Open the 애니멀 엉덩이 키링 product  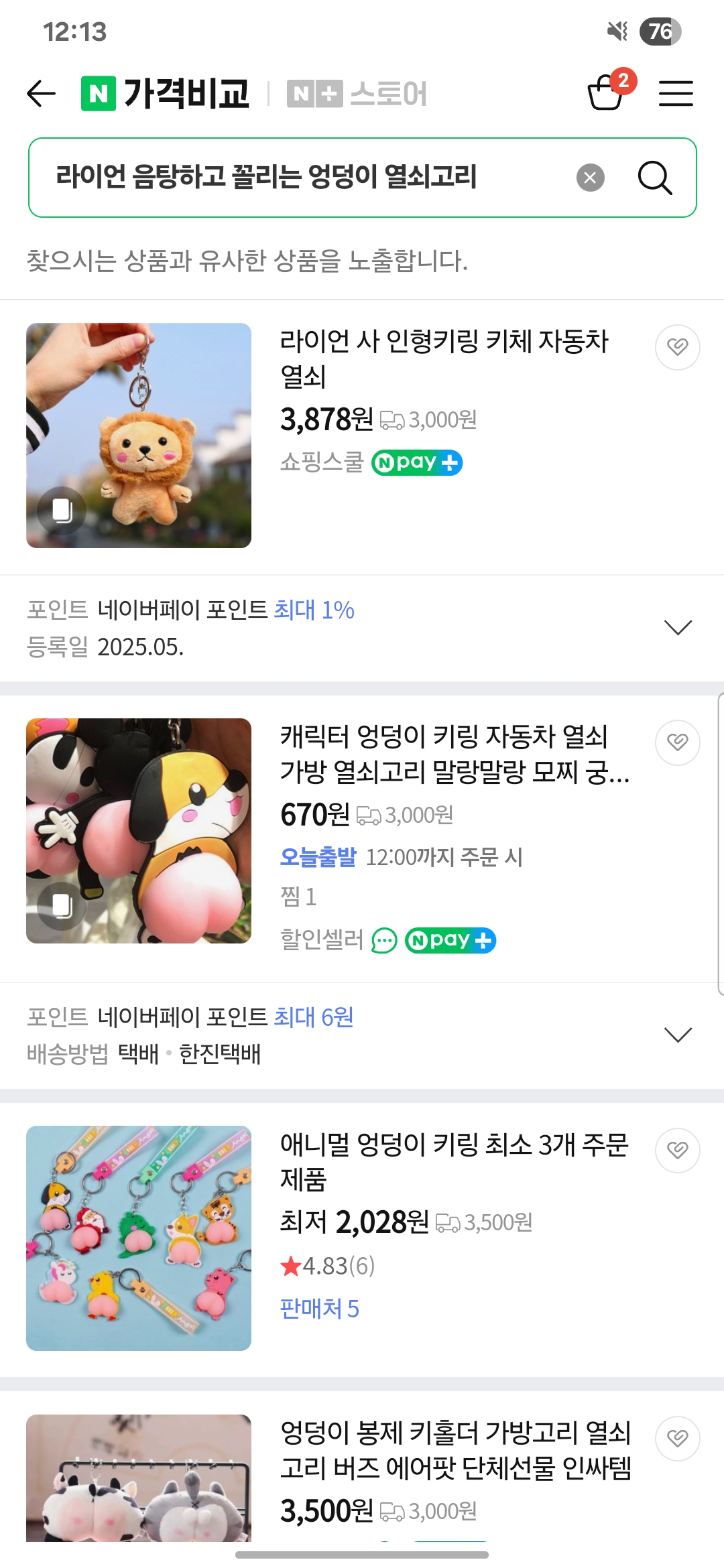point(454,1161)
